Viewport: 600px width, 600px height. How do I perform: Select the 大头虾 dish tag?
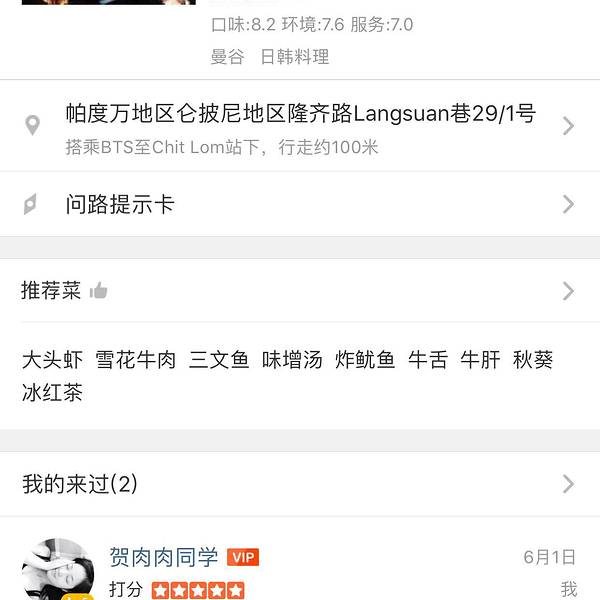52,360
